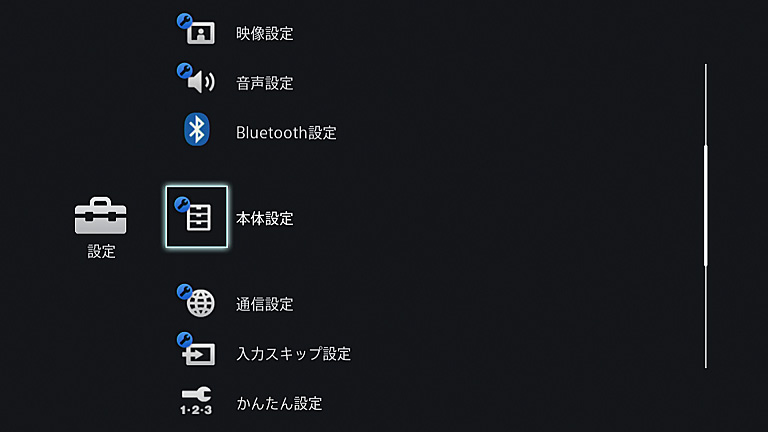Open 音声設定 (audio settings)

(x=264, y=83)
